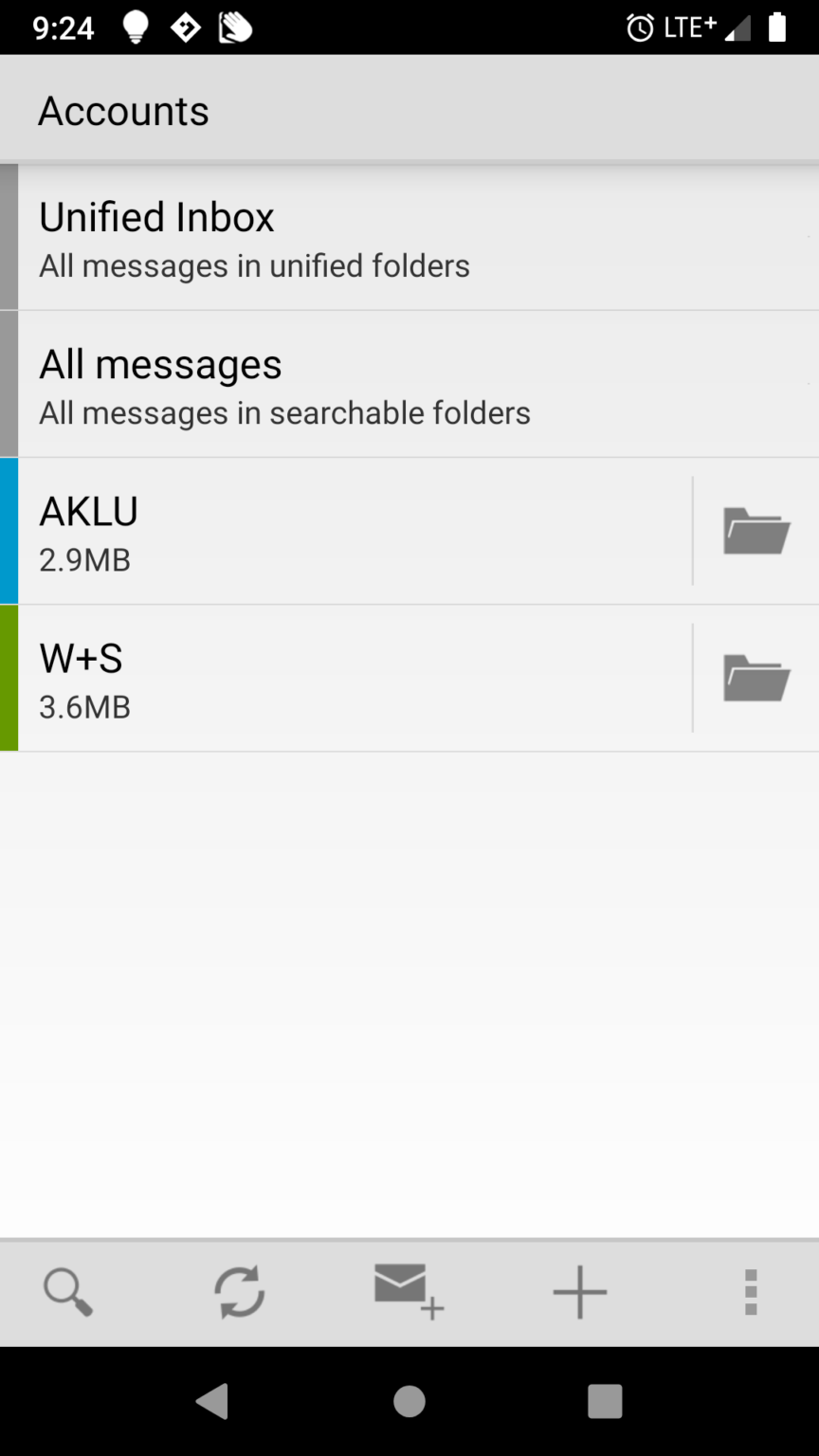
Task: Open All messages
Action: 379,385
